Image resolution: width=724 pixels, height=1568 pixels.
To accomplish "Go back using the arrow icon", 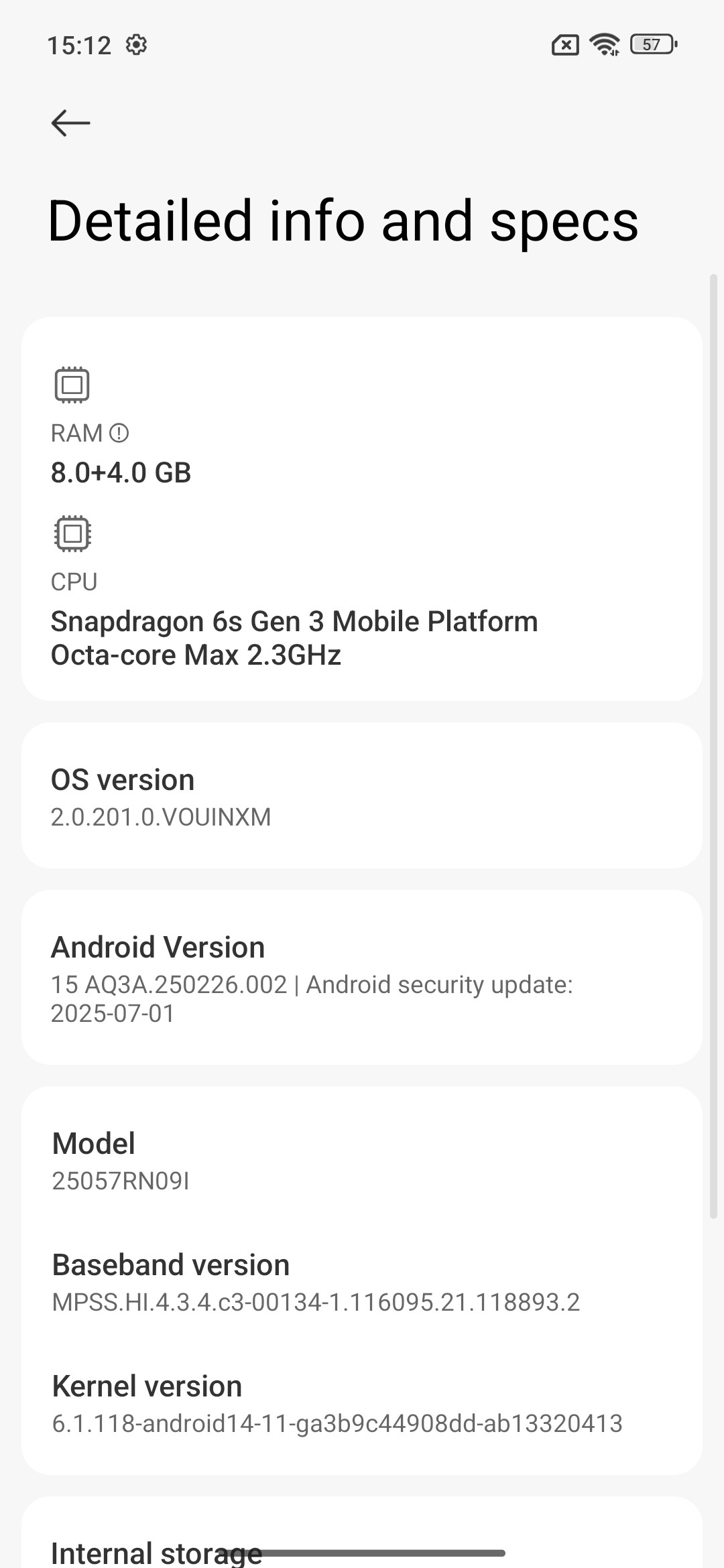I will point(70,123).
